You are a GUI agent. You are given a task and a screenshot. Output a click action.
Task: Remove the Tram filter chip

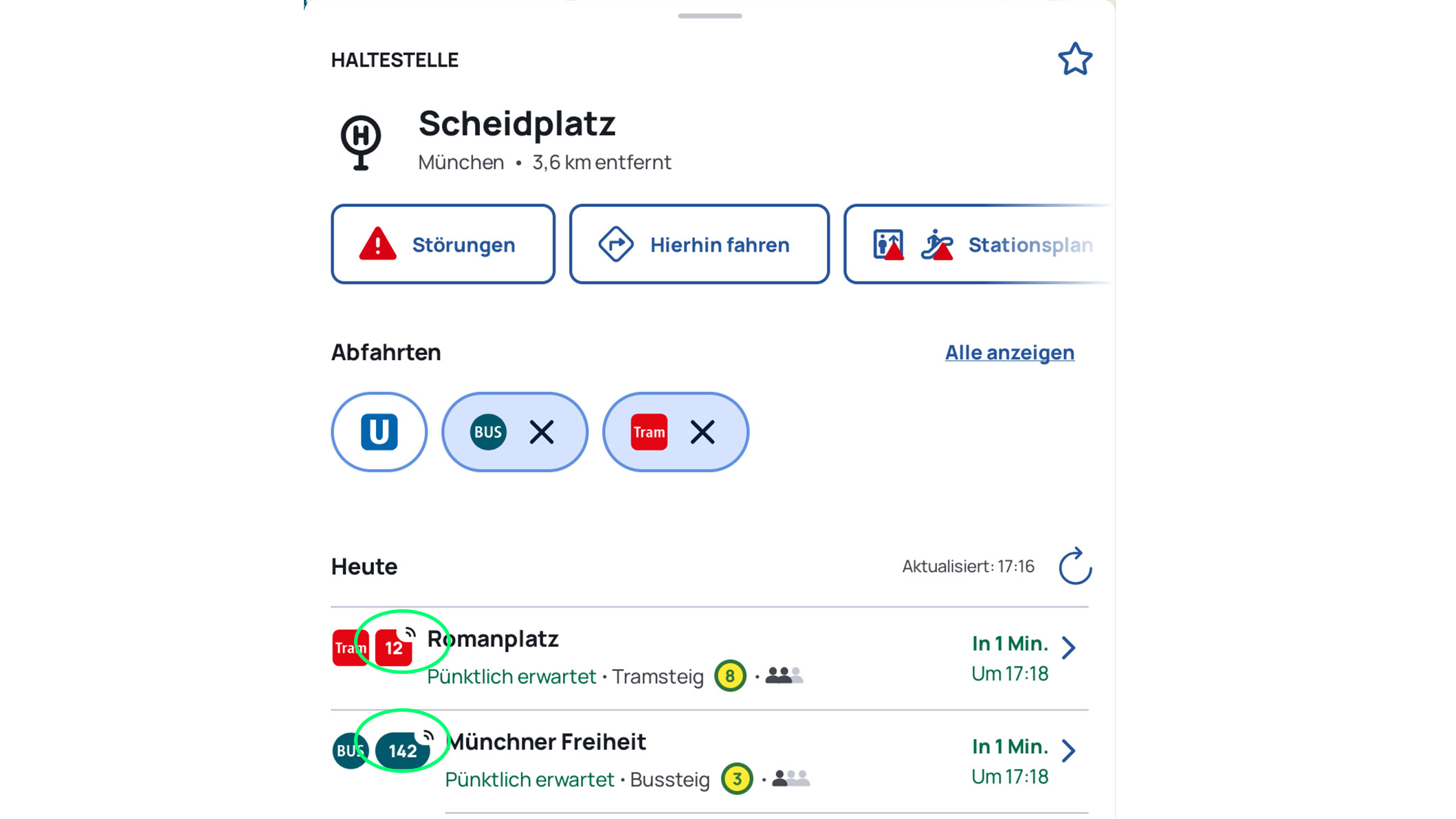coord(702,433)
